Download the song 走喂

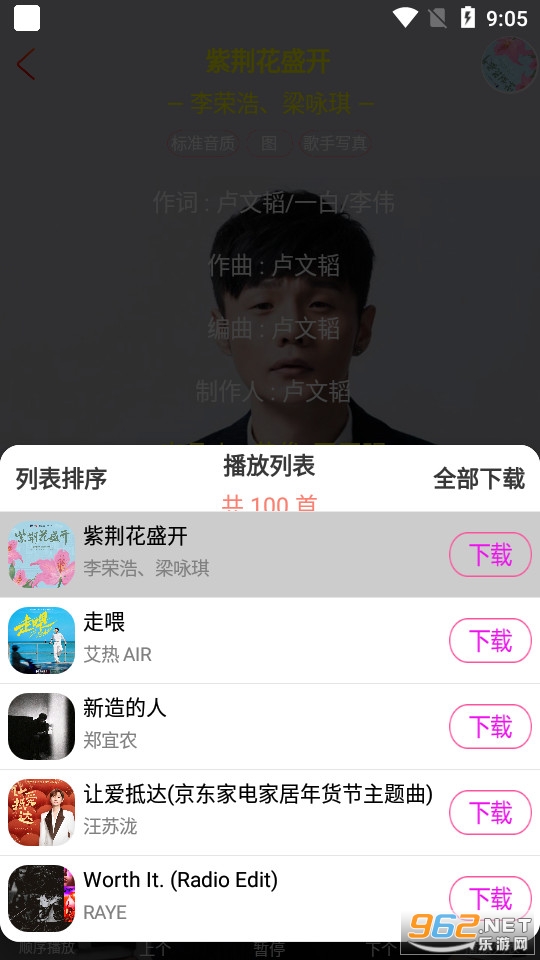[490, 640]
